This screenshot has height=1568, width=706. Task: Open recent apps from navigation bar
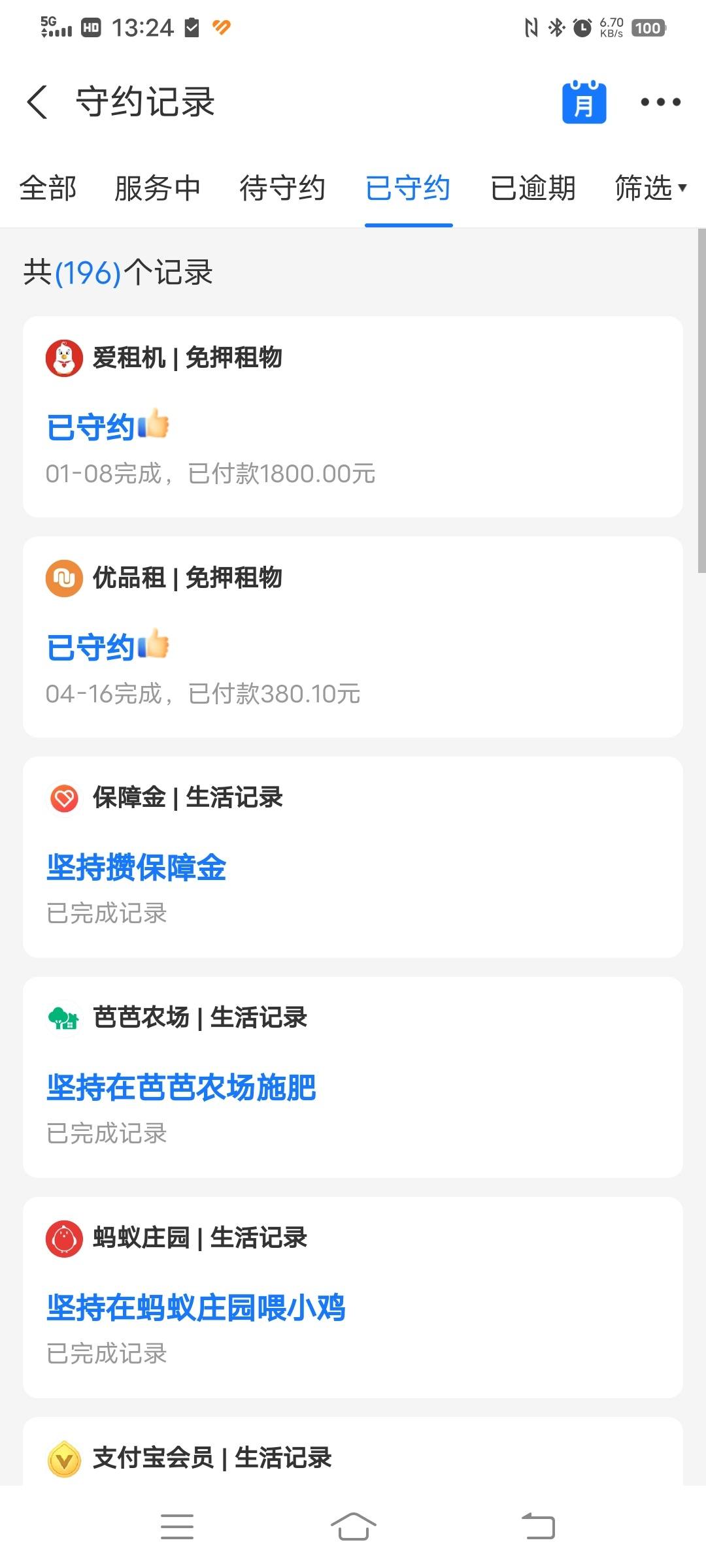(x=177, y=1527)
